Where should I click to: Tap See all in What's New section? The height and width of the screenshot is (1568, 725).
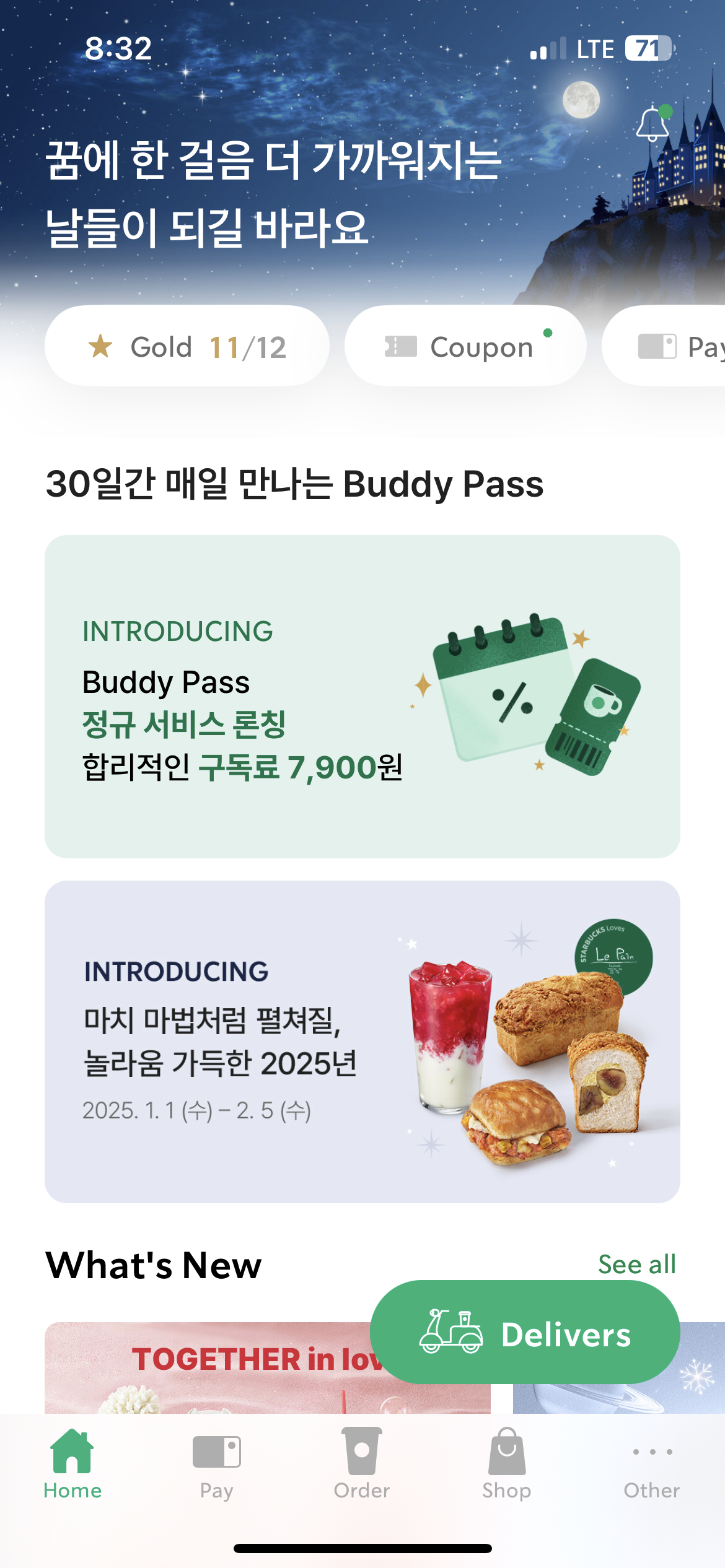pos(637,1264)
